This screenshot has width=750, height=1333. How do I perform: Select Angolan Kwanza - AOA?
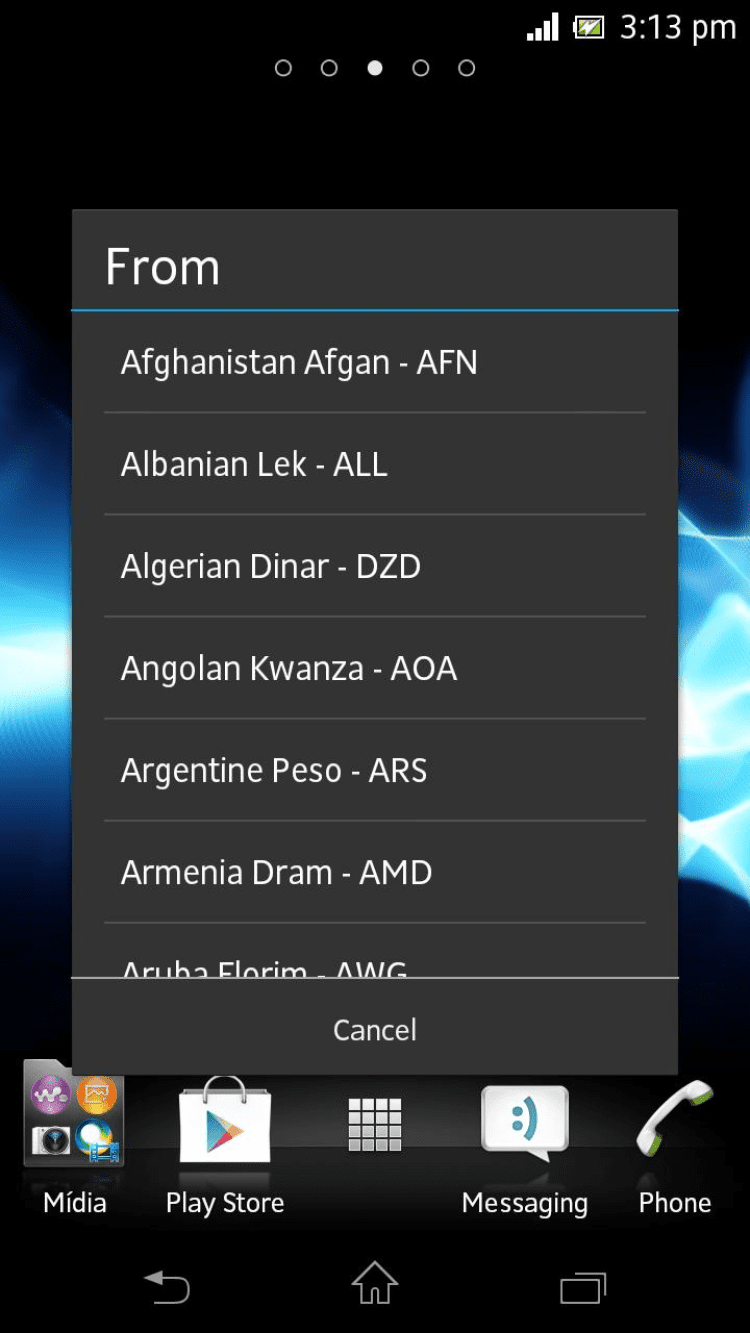point(375,668)
